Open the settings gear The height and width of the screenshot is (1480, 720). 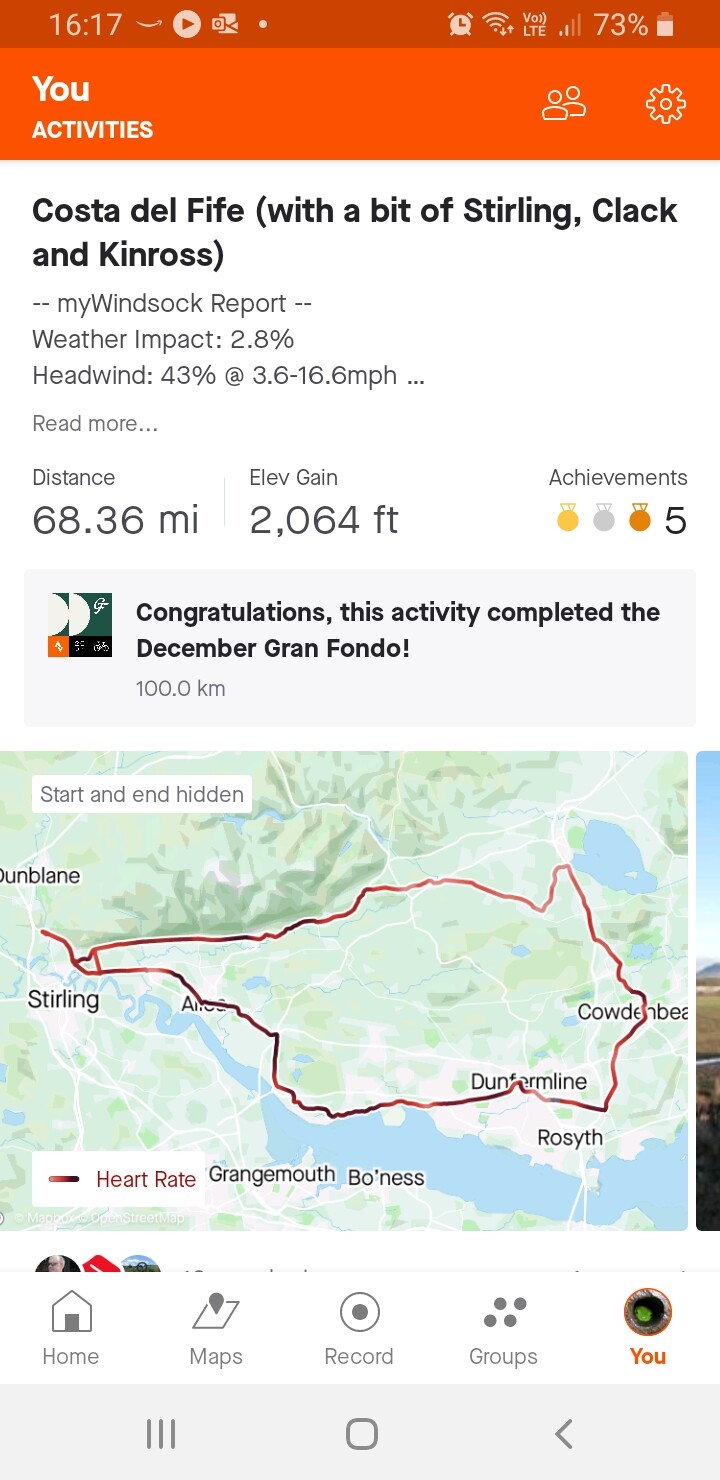tap(665, 104)
